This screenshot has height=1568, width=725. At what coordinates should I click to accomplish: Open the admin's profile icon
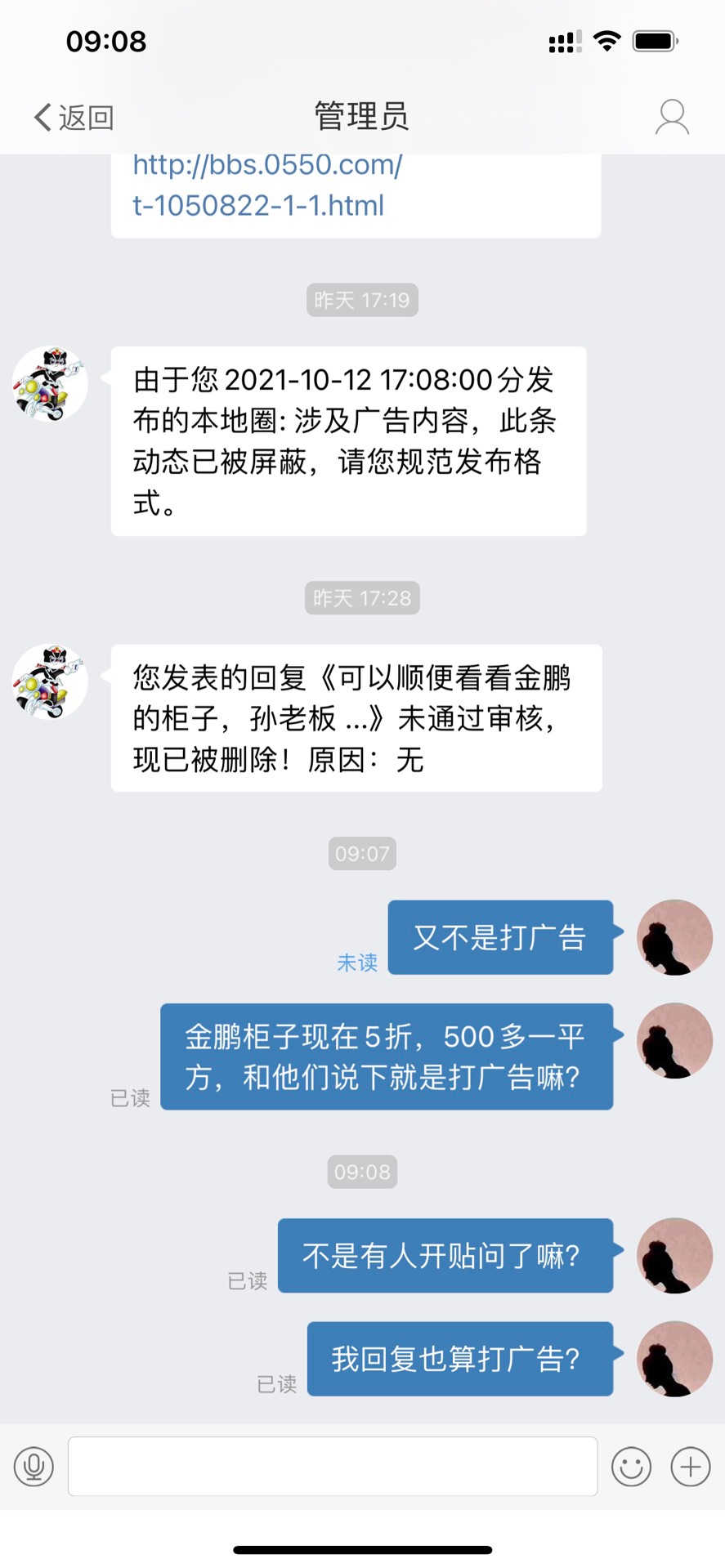[672, 118]
